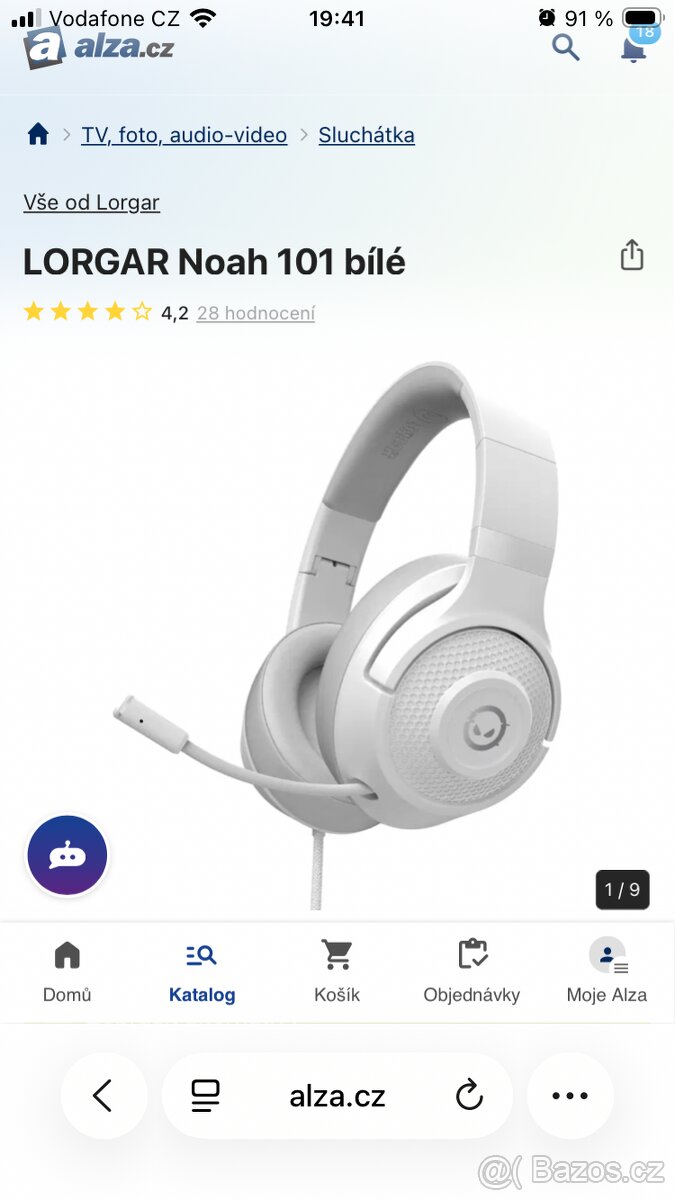View all products via Vše od Lorgar
675x1200 pixels.
[91, 203]
